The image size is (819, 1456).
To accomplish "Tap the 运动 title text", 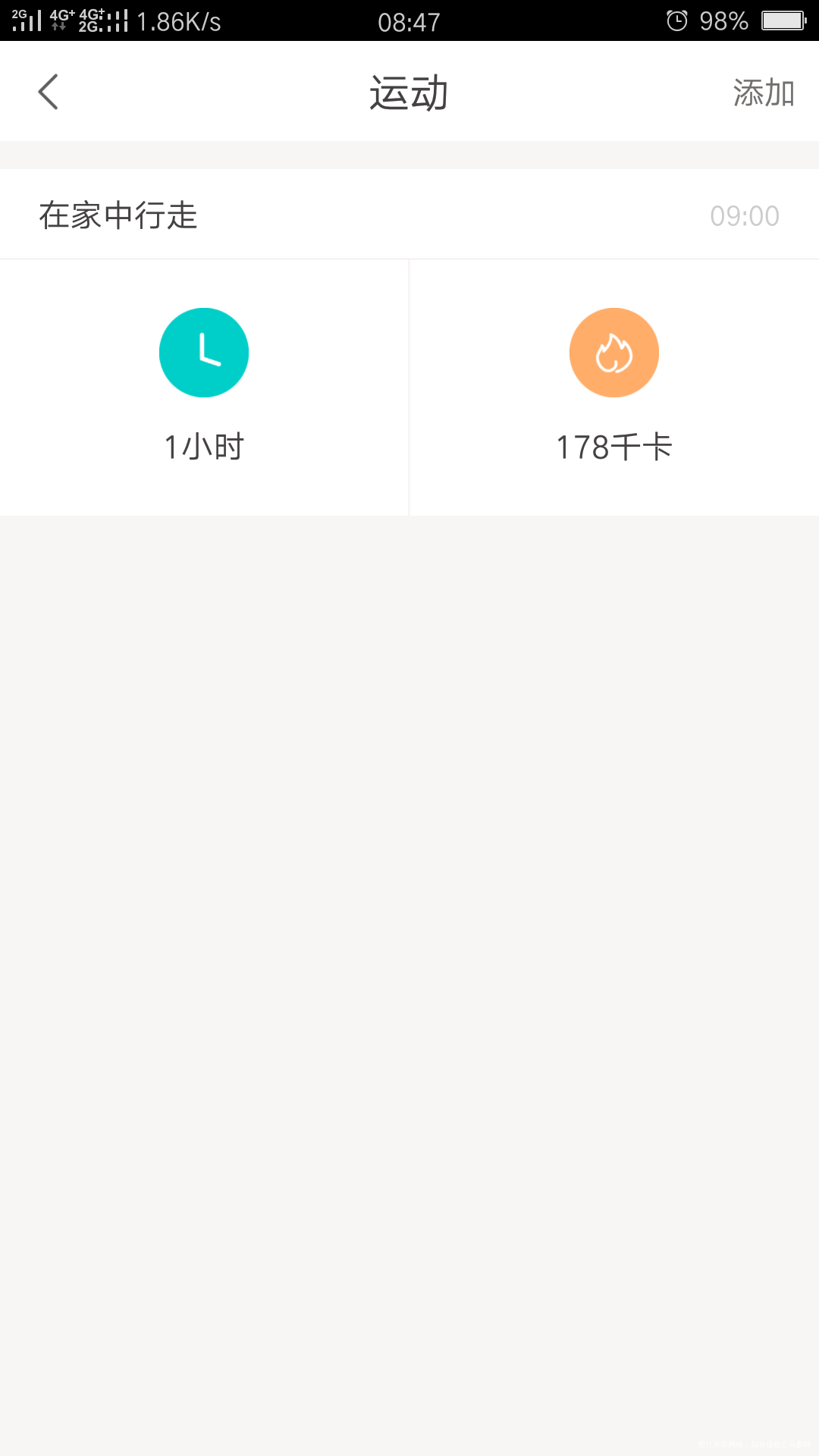I will 409,91.
